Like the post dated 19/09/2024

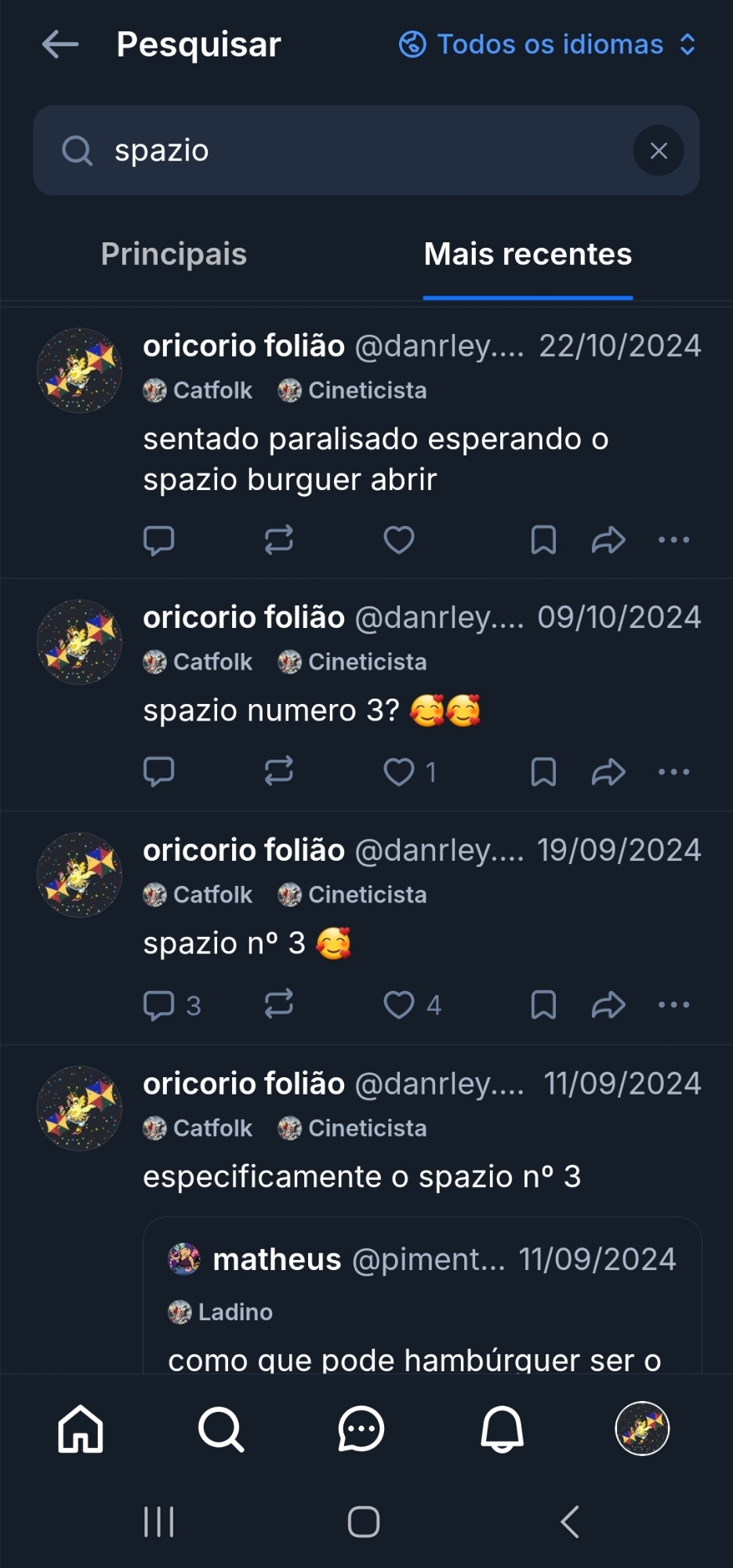pos(399,1005)
